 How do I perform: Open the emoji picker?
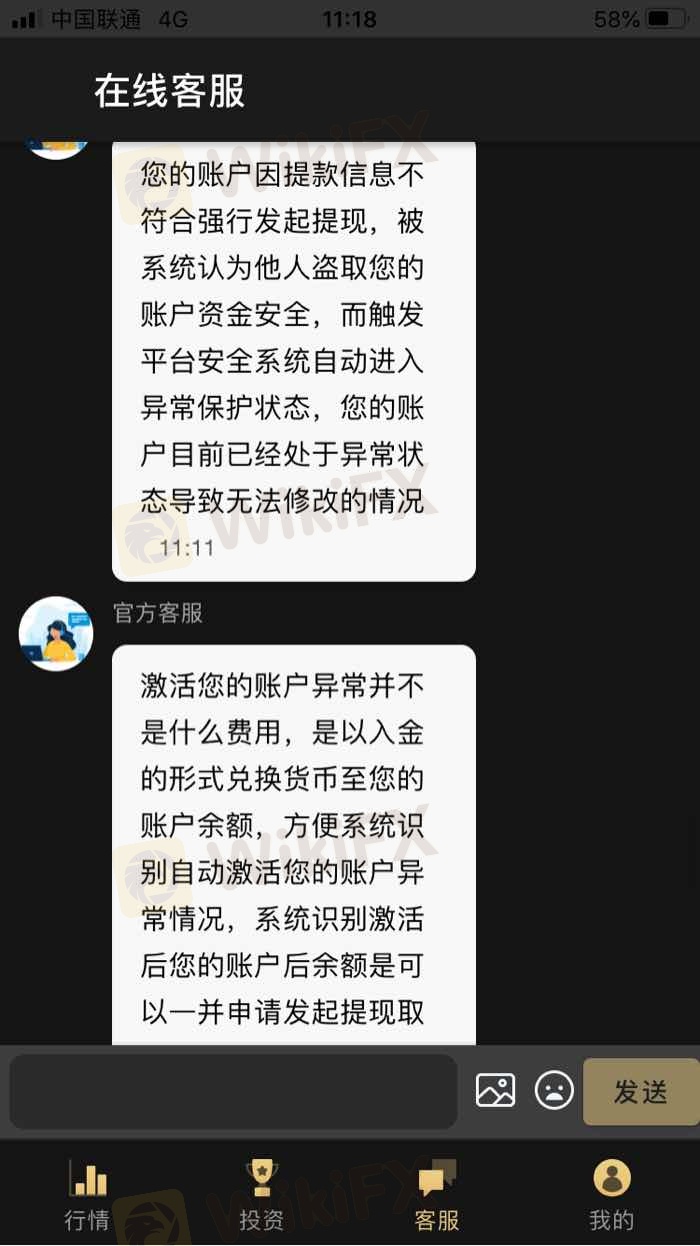pyautogui.click(x=554, y=1090)
